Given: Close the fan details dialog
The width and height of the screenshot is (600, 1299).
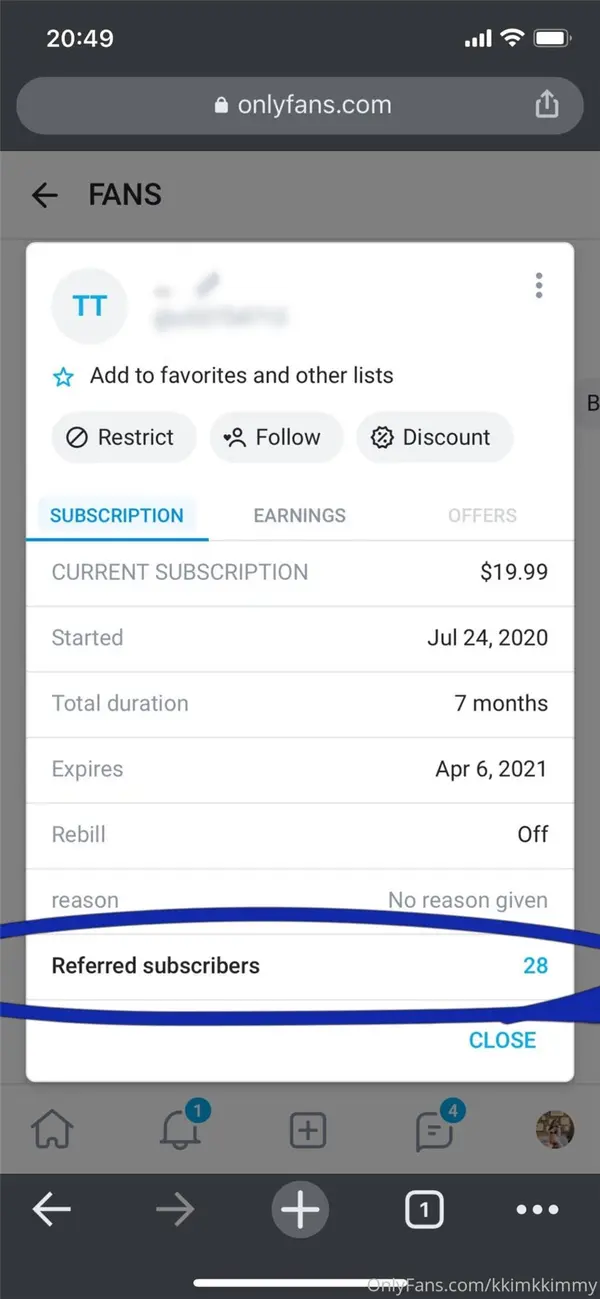Looking at the screenshot, I should [502, 1040].
